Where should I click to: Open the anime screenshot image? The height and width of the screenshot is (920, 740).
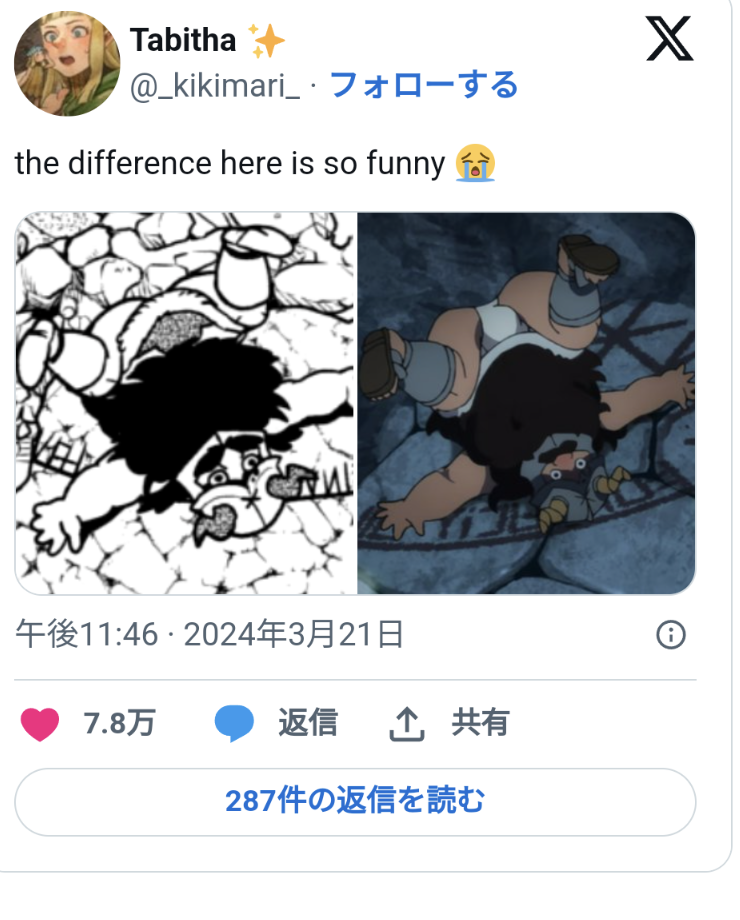point(526,404)
